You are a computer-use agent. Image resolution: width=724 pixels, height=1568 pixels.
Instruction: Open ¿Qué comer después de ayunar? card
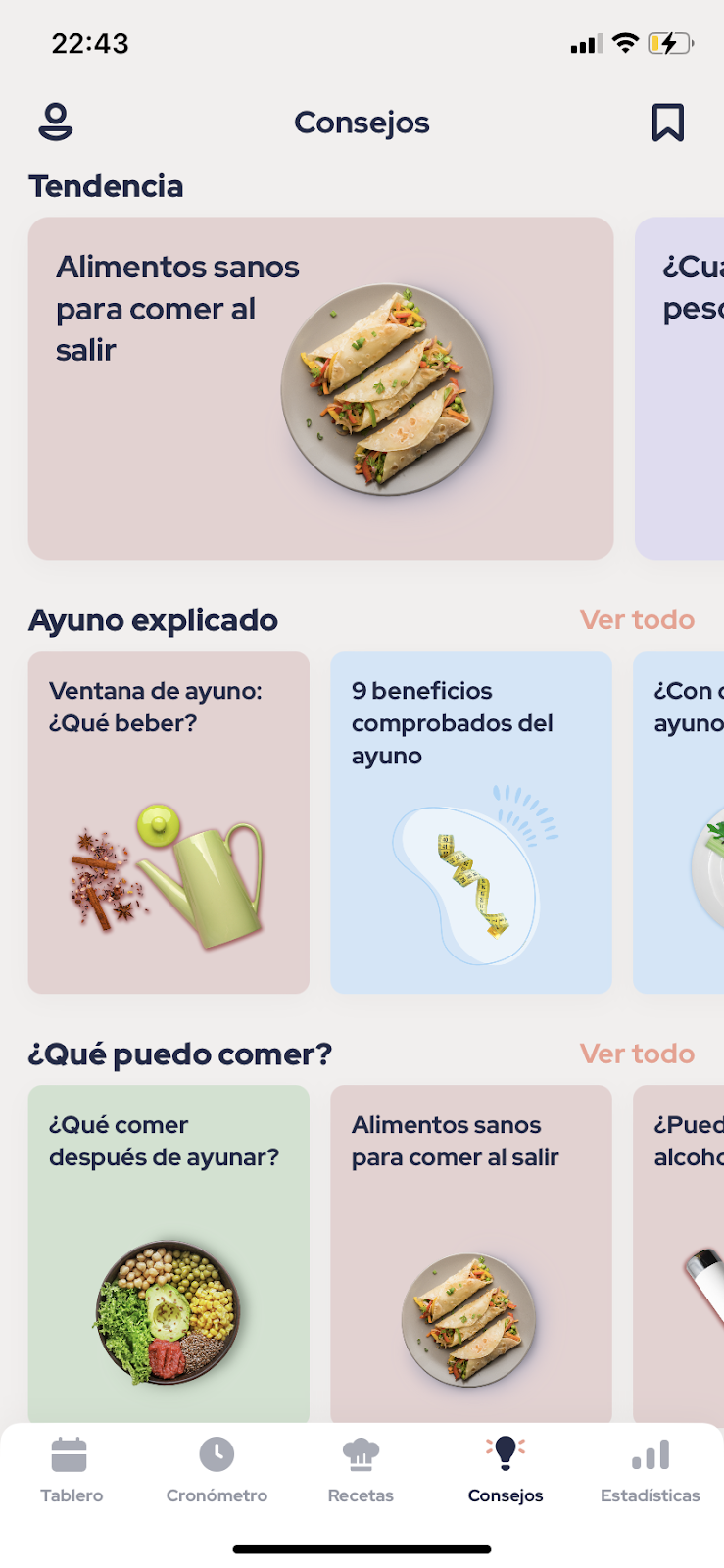169,1254
